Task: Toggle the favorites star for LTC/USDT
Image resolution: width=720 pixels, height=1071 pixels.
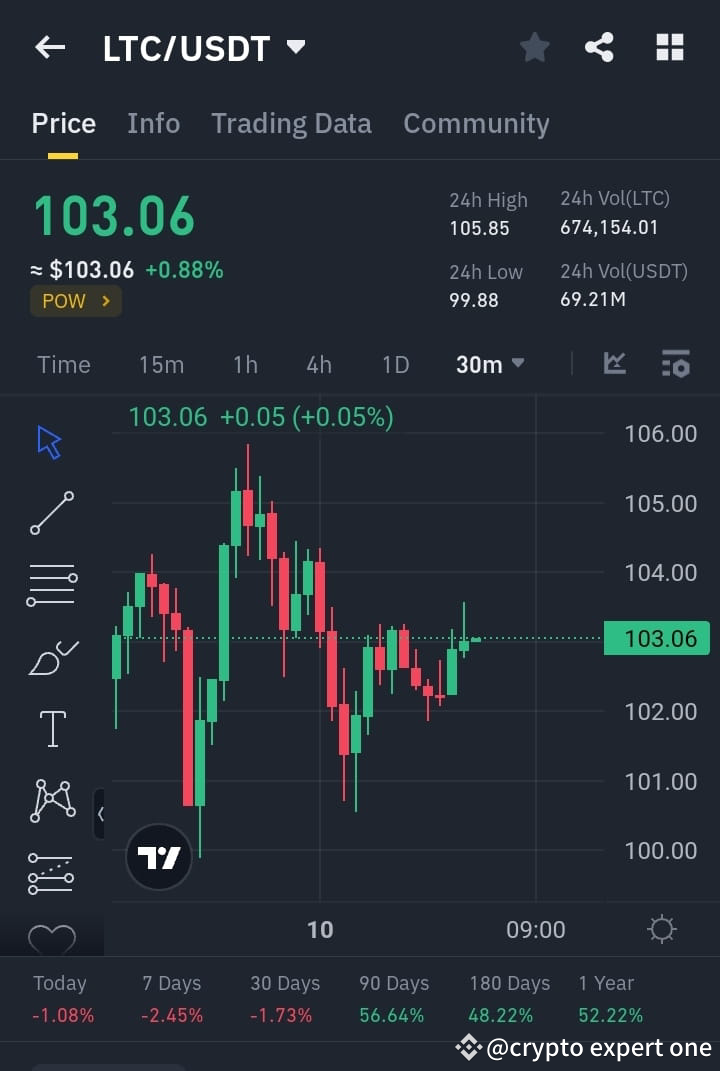Action: click(534, 47)
